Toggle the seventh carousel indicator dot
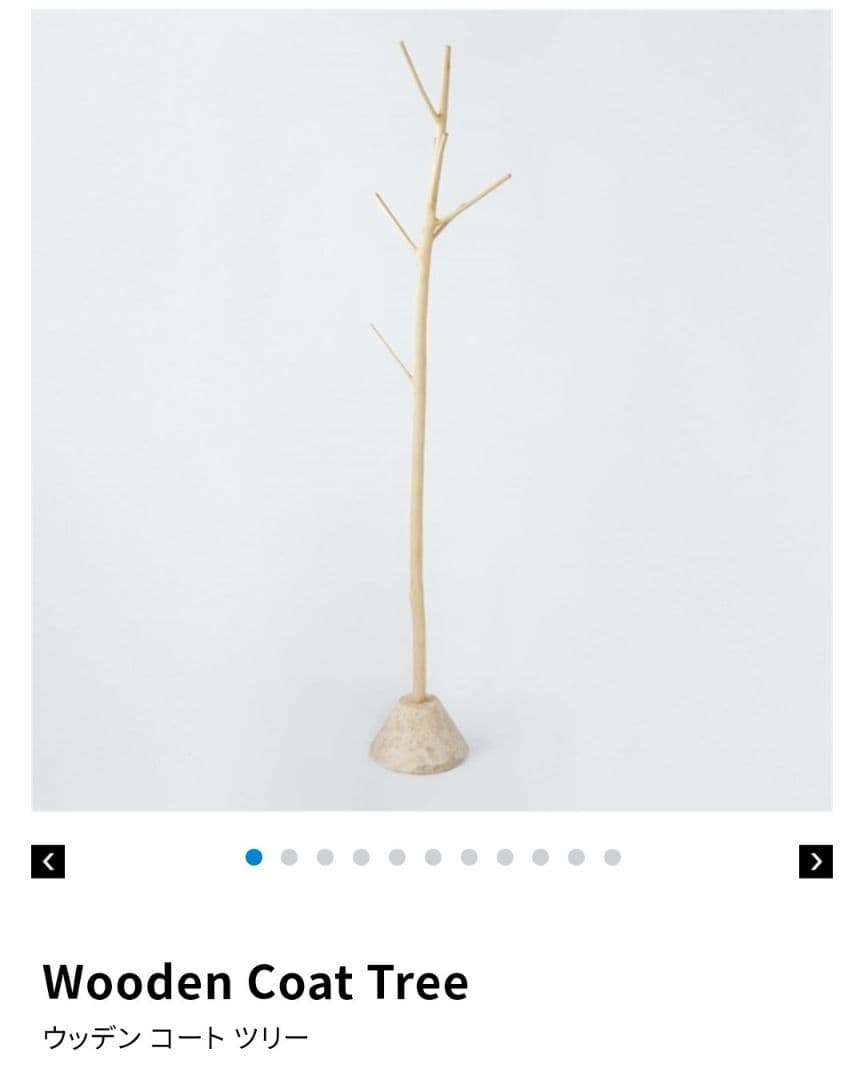The image size is (864, 1080). pyautogui.click(x=467, y=857)
